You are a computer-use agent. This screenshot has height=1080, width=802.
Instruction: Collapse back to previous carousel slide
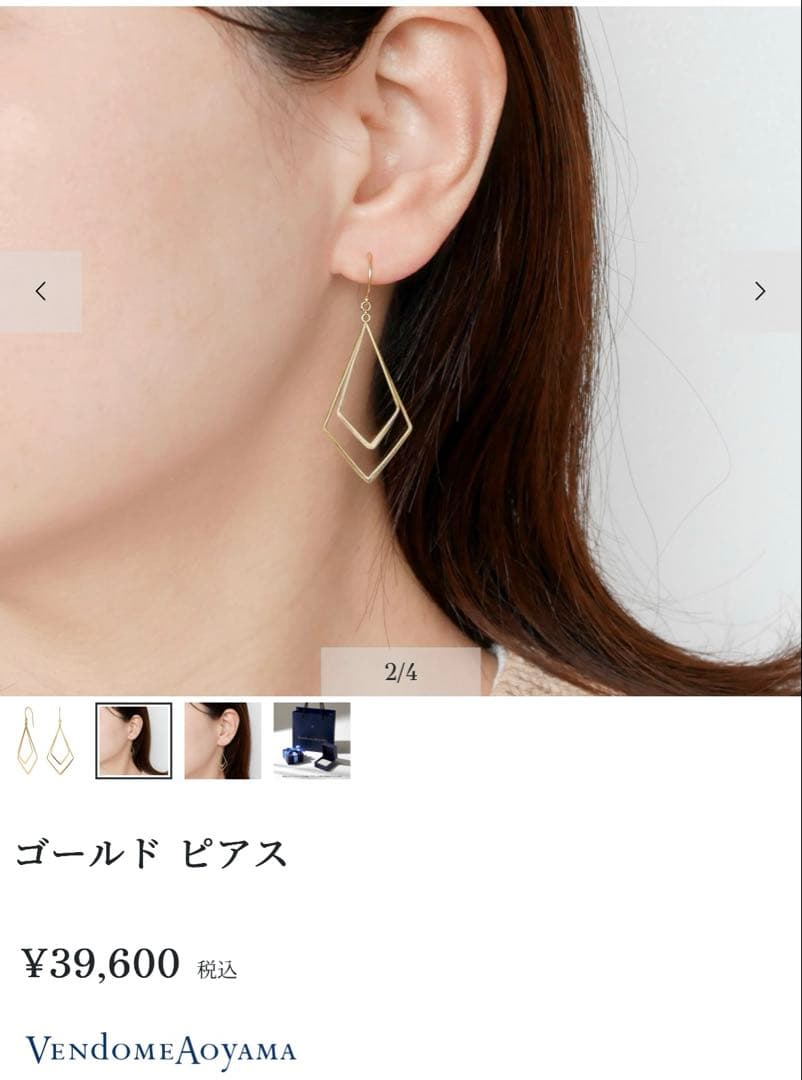tap(41, 291)
